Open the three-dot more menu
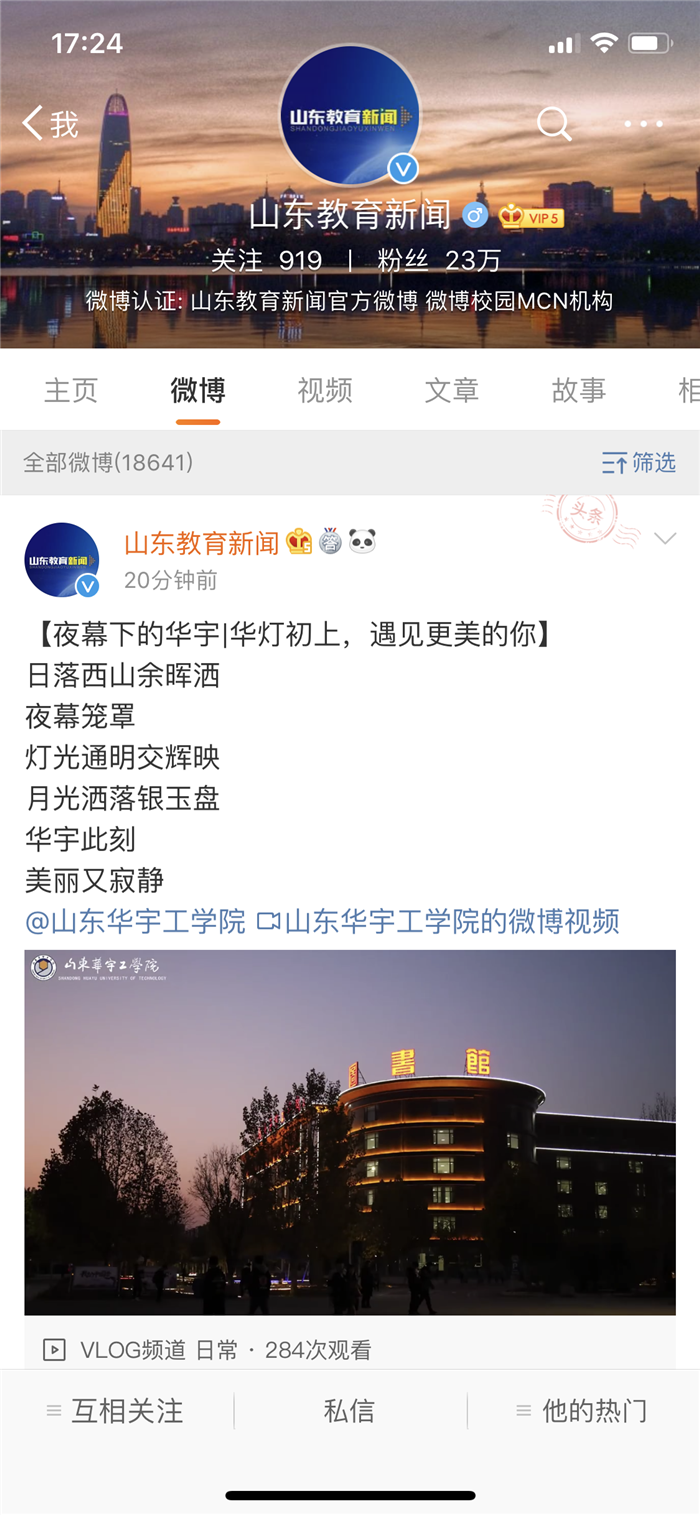Viewport: 700px width, 1515px height. (643, 124)
